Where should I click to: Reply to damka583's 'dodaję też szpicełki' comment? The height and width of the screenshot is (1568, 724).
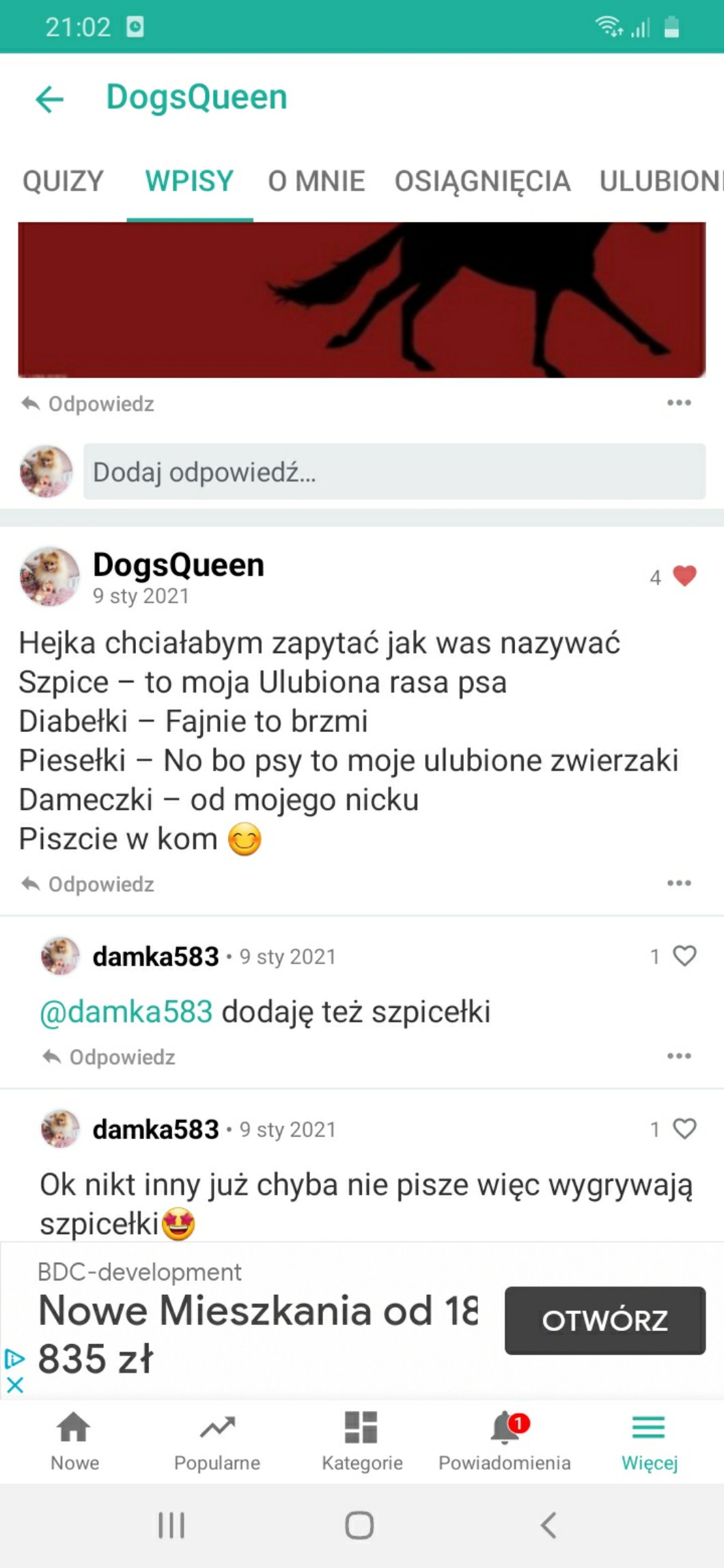pyautogui.click(x=110, y=1057)
